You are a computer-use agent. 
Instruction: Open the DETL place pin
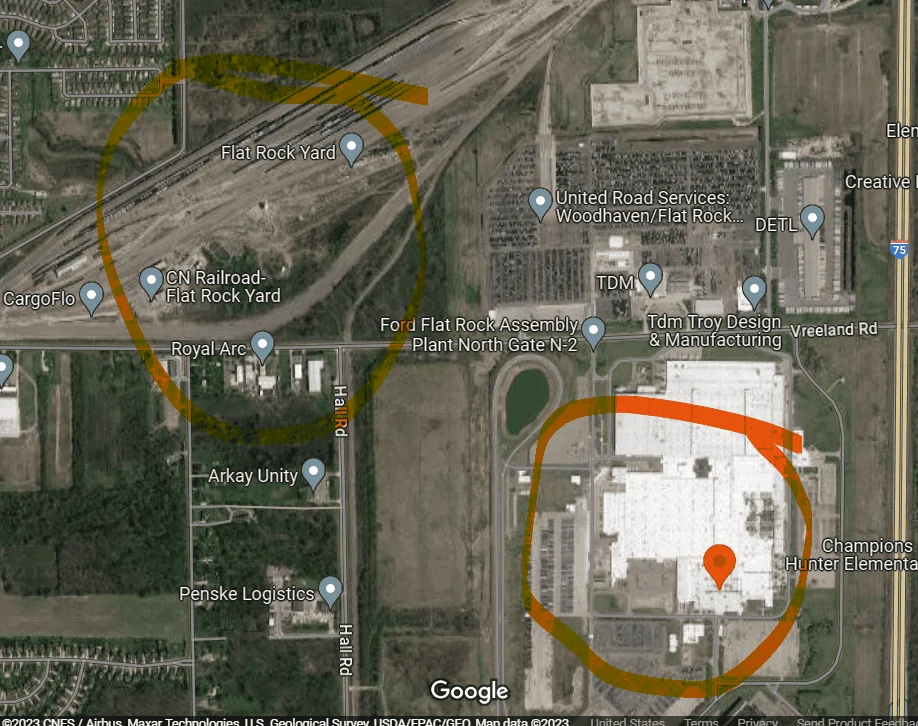coord(813,220)
